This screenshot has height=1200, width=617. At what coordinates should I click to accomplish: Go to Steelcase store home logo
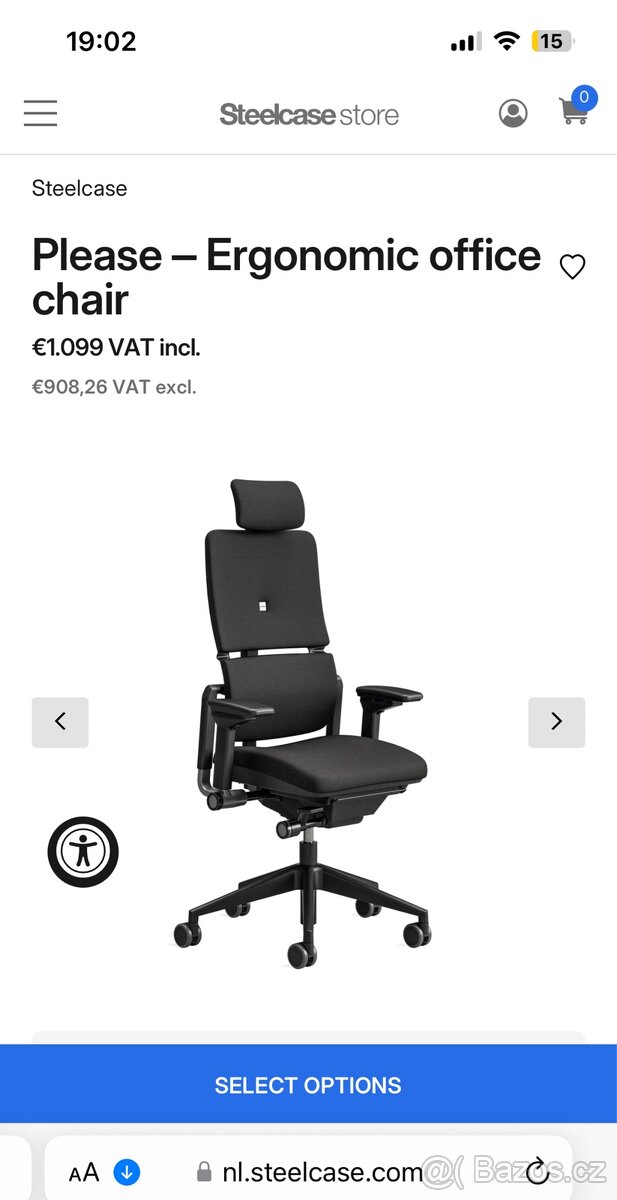(309, 115)
